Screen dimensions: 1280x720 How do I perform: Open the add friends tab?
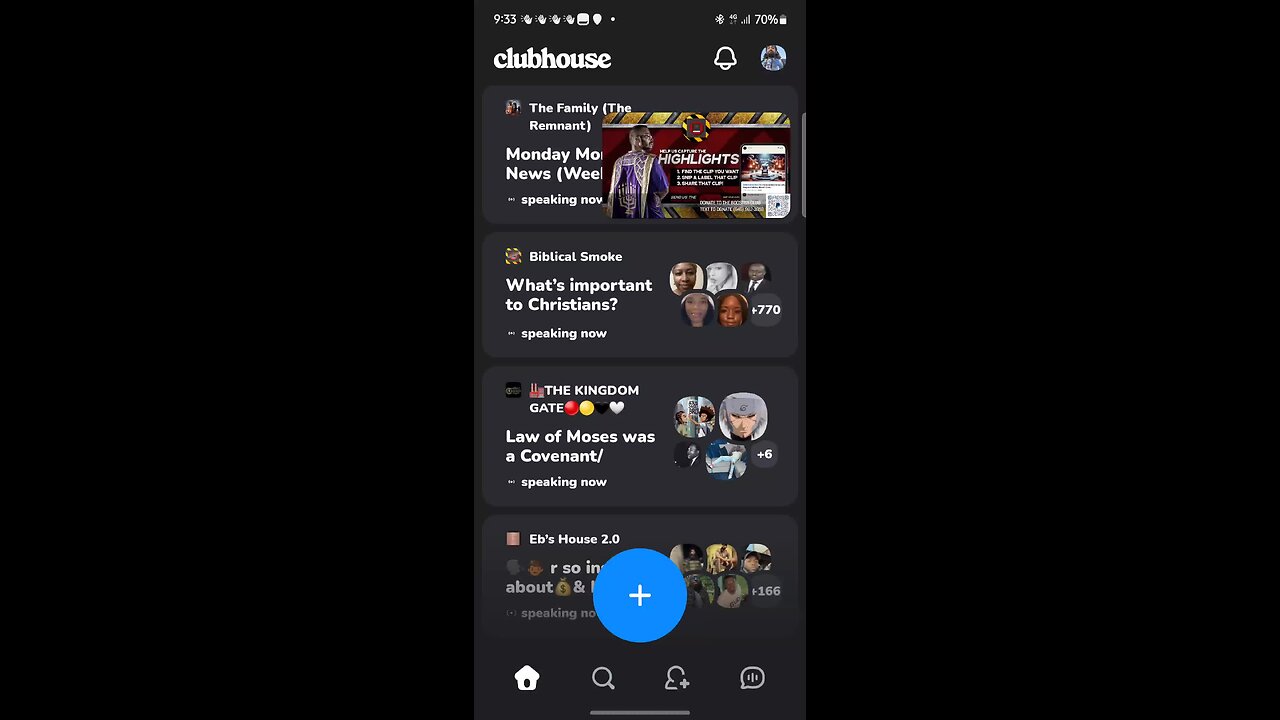pyautogui.click(x=677, y=678)
